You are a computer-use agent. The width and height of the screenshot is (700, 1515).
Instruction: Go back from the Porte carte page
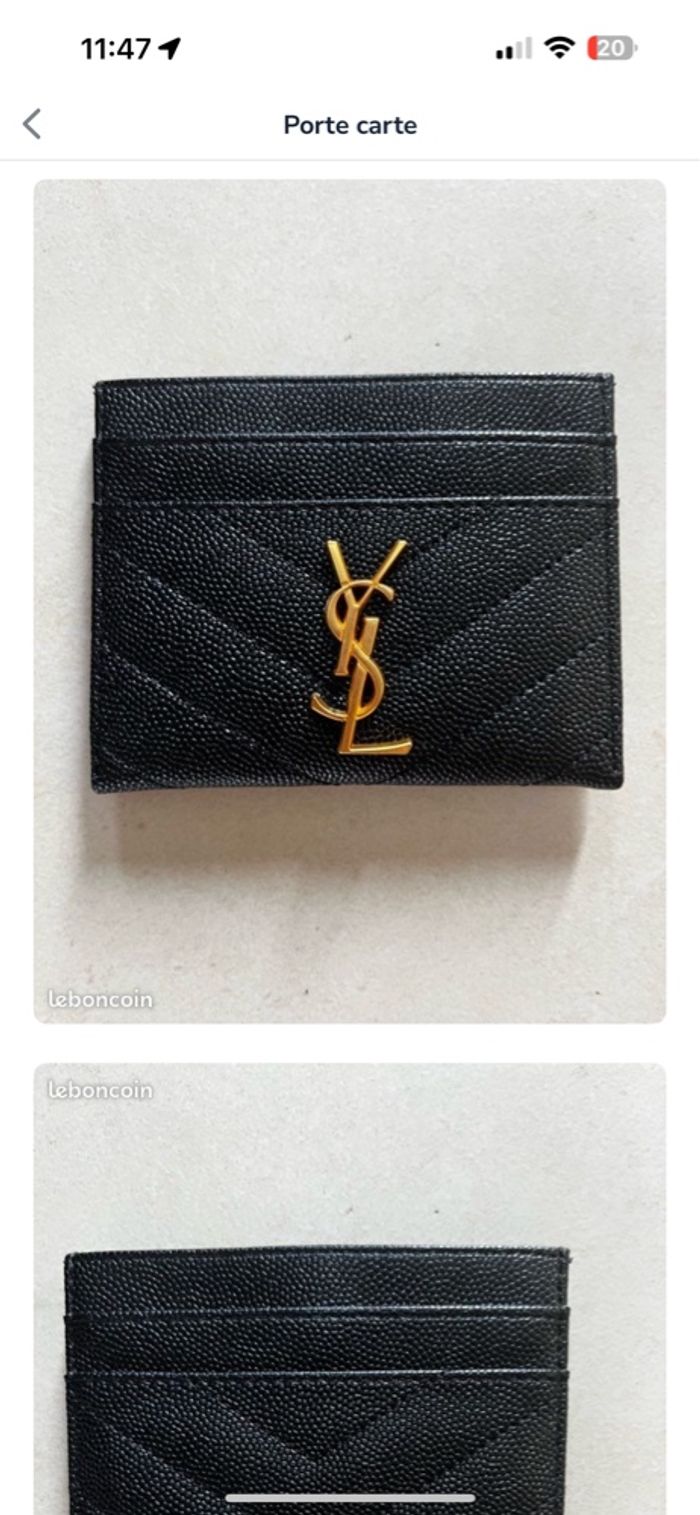tap(32, 125)
